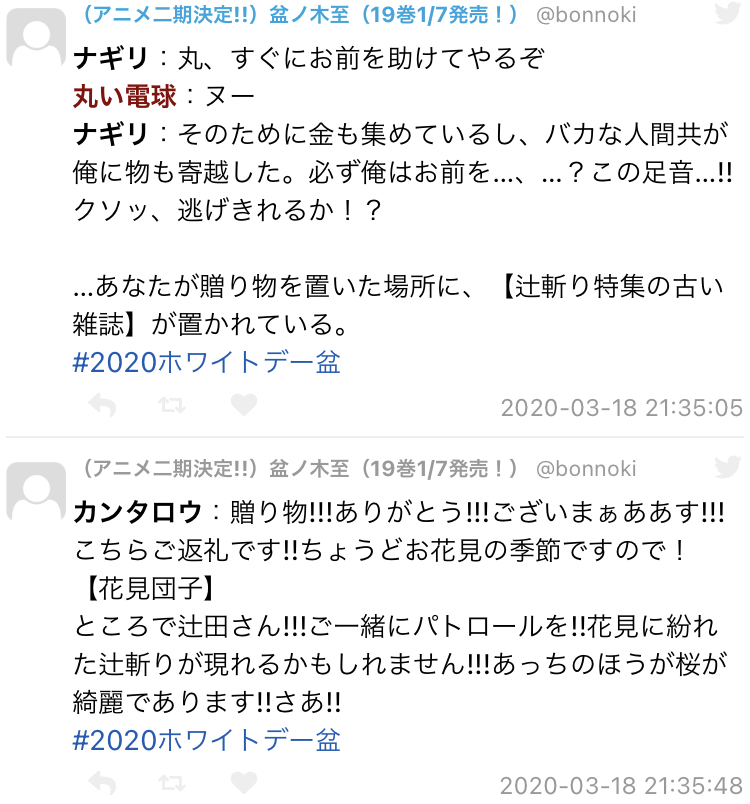Open the 2020-03-18 21:35:05 timestamp
This screenshot has height=804, width=750.
coord(622,408)
